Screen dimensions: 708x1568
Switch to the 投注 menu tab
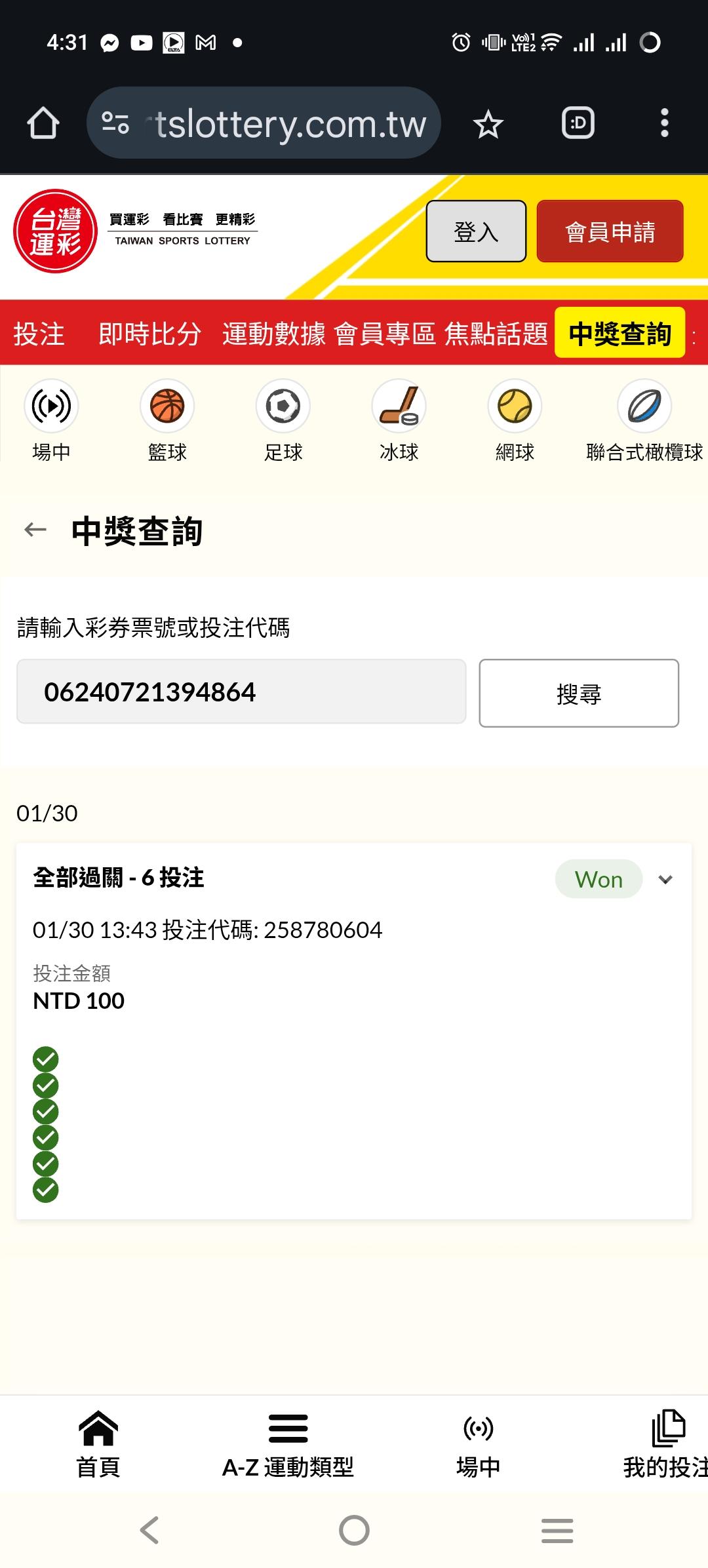coord(39,334)
